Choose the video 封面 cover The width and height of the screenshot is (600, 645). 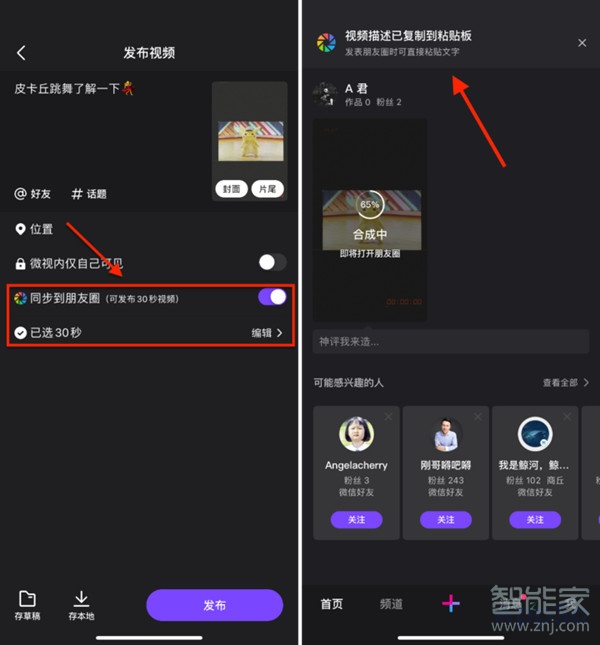coord(231,189)
